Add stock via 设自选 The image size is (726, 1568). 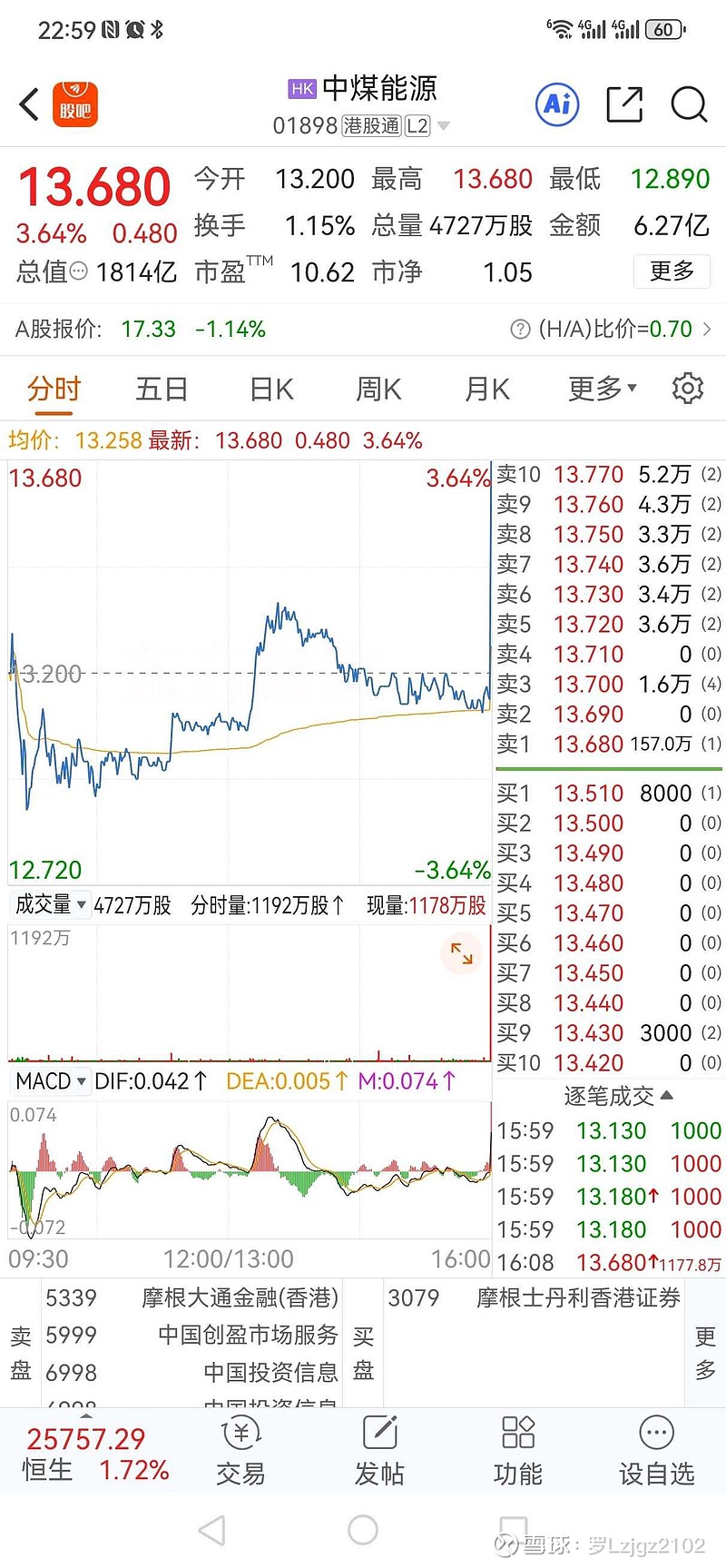tap(656, 1450)
